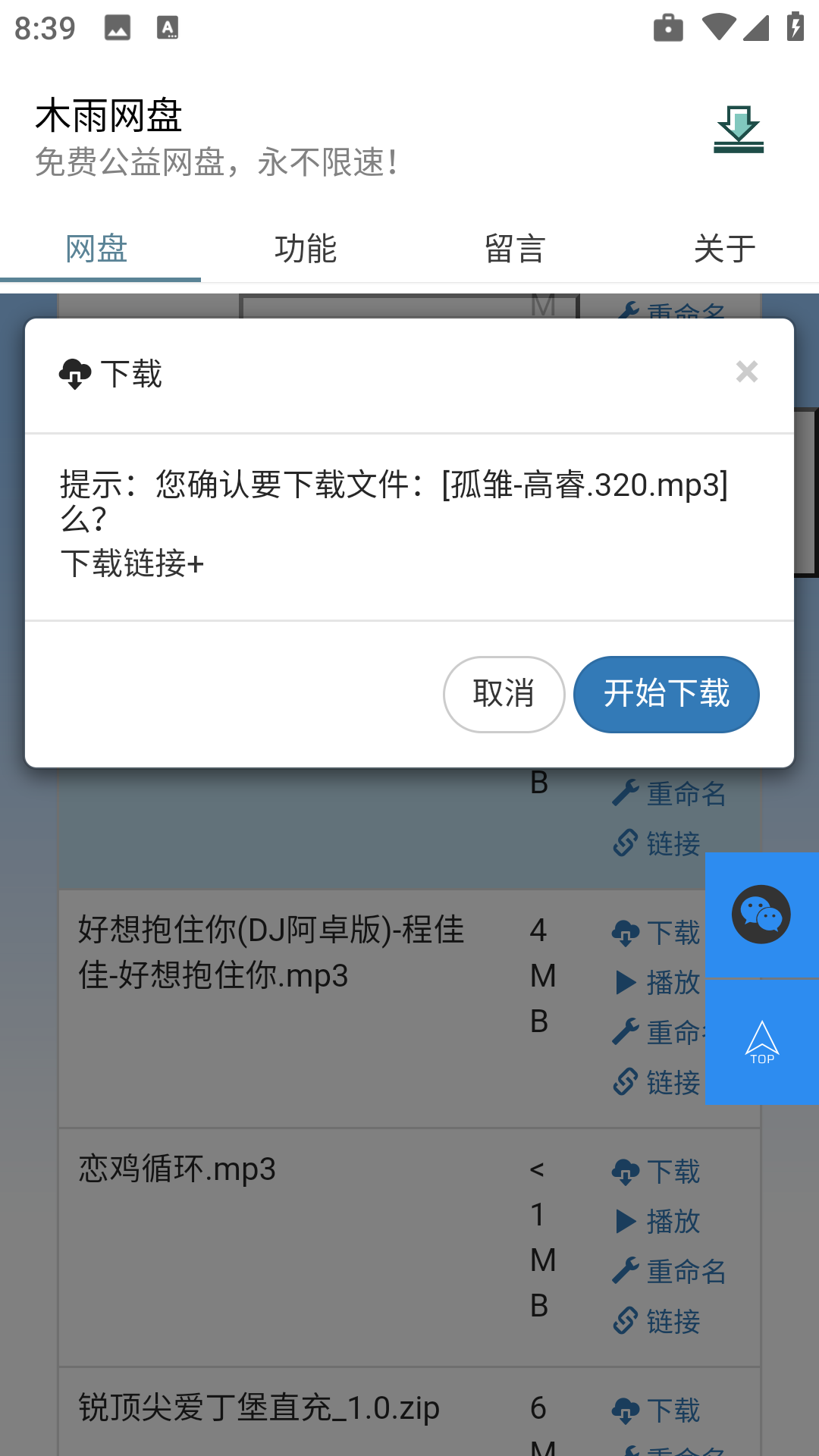The height and width of the screenshot is (1456, 819).
Task: Select the play icon for 好想抱住你 DJ version
Action: [x=625, y=983]
